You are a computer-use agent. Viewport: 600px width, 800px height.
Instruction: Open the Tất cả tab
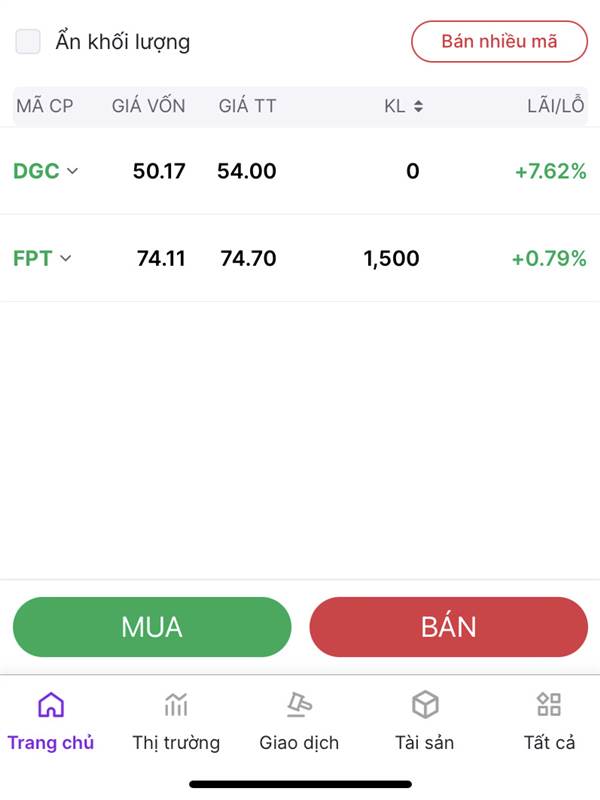click(x=549, y=722)
